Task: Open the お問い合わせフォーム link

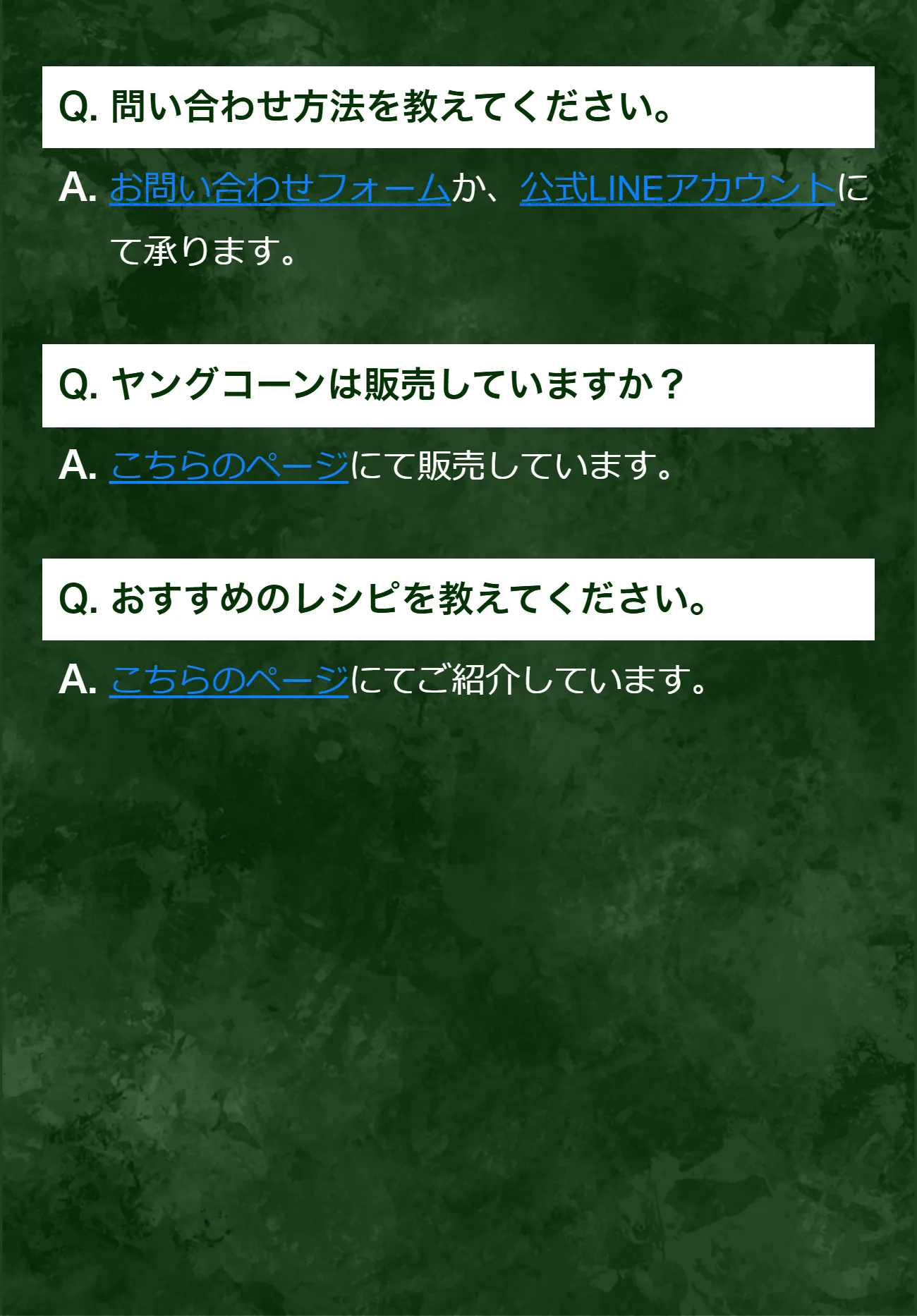Action: click(x=279, y=188)
